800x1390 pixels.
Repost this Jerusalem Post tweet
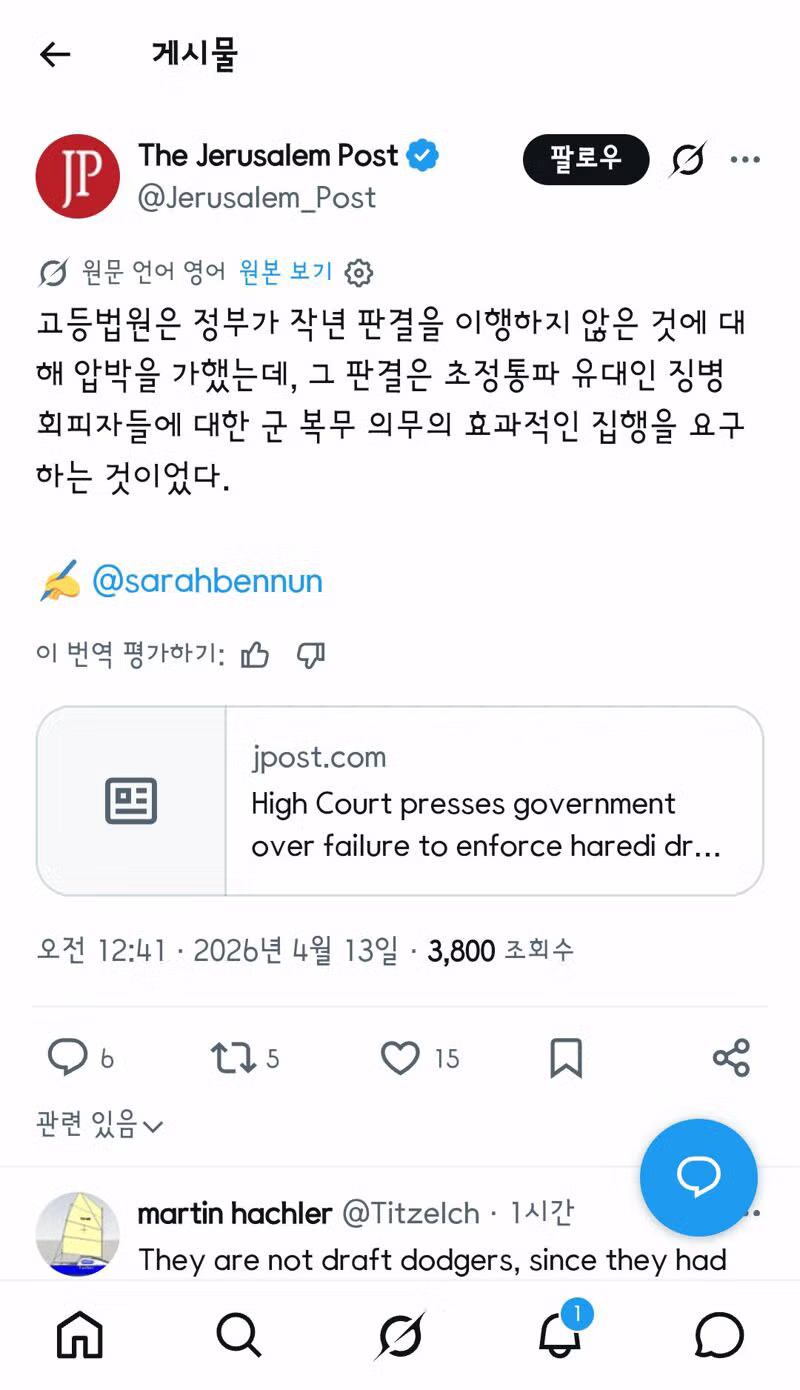(232, 1058)
